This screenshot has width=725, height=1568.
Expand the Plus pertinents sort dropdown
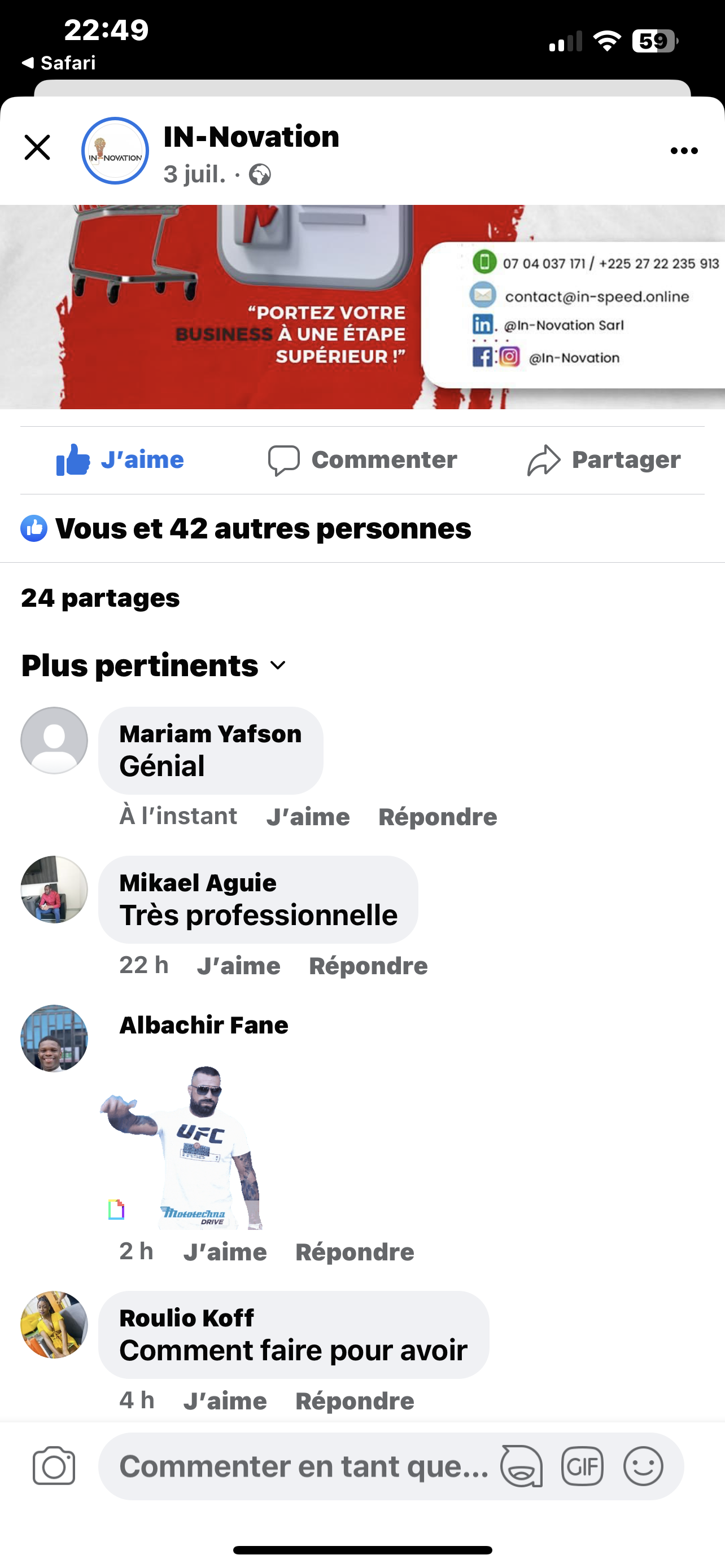click(x=154, y=665)
